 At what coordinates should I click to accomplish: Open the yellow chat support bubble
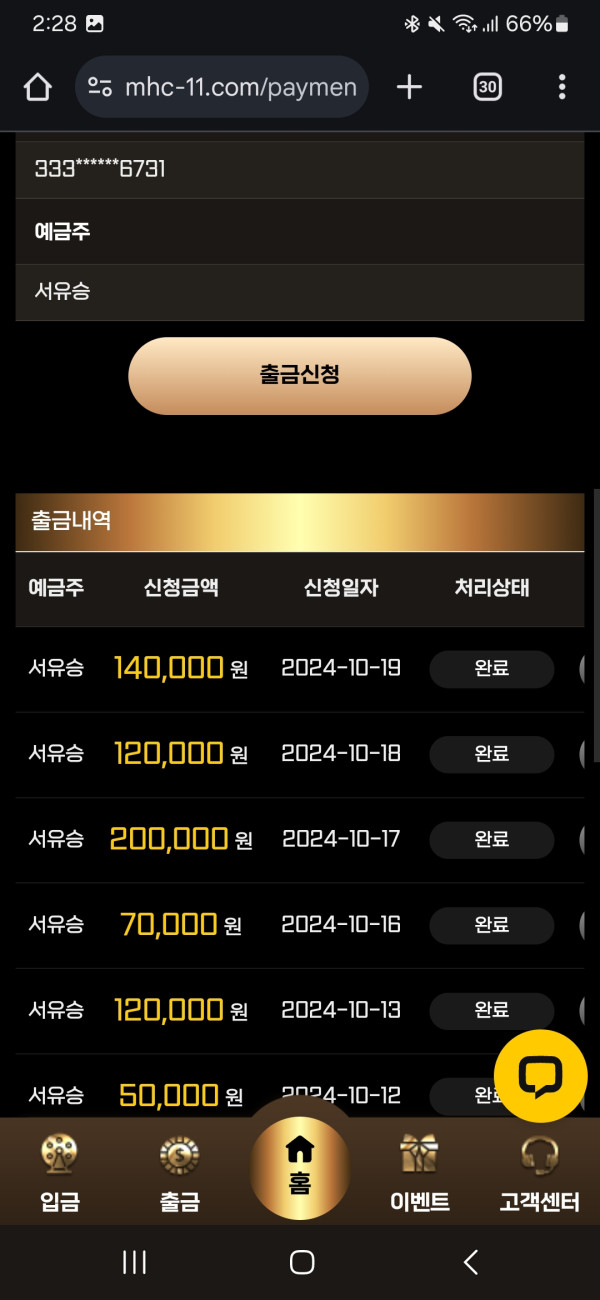coord(540,1076)
